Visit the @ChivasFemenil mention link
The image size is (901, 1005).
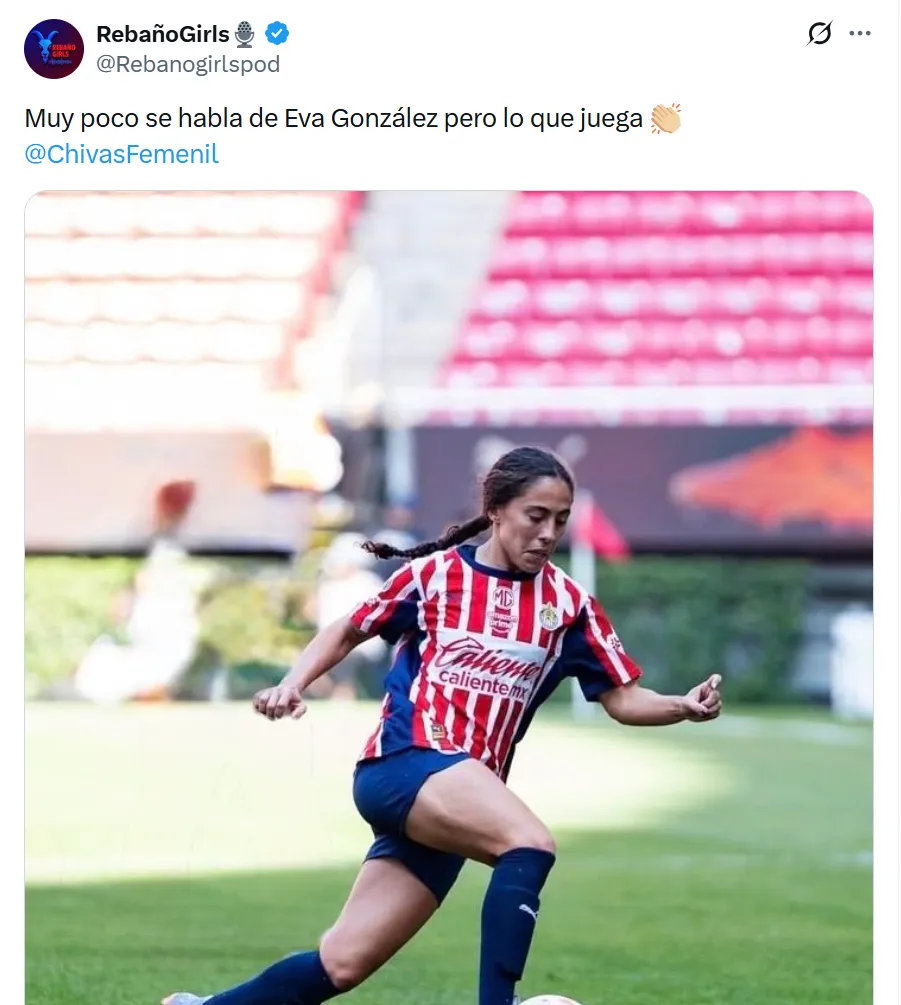[x=121, y=154]
